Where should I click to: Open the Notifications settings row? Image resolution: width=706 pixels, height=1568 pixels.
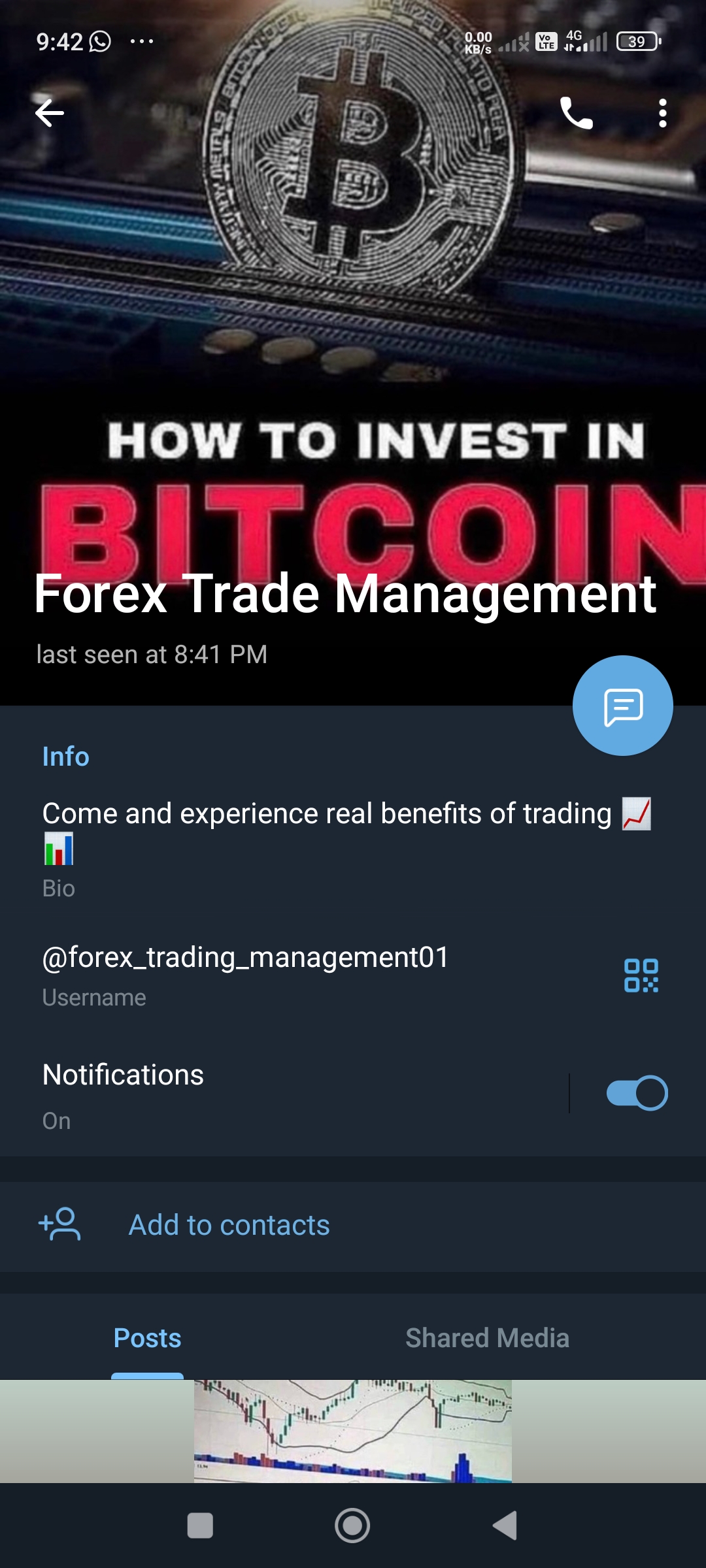pyautogui.click(x=261, y=1094)
